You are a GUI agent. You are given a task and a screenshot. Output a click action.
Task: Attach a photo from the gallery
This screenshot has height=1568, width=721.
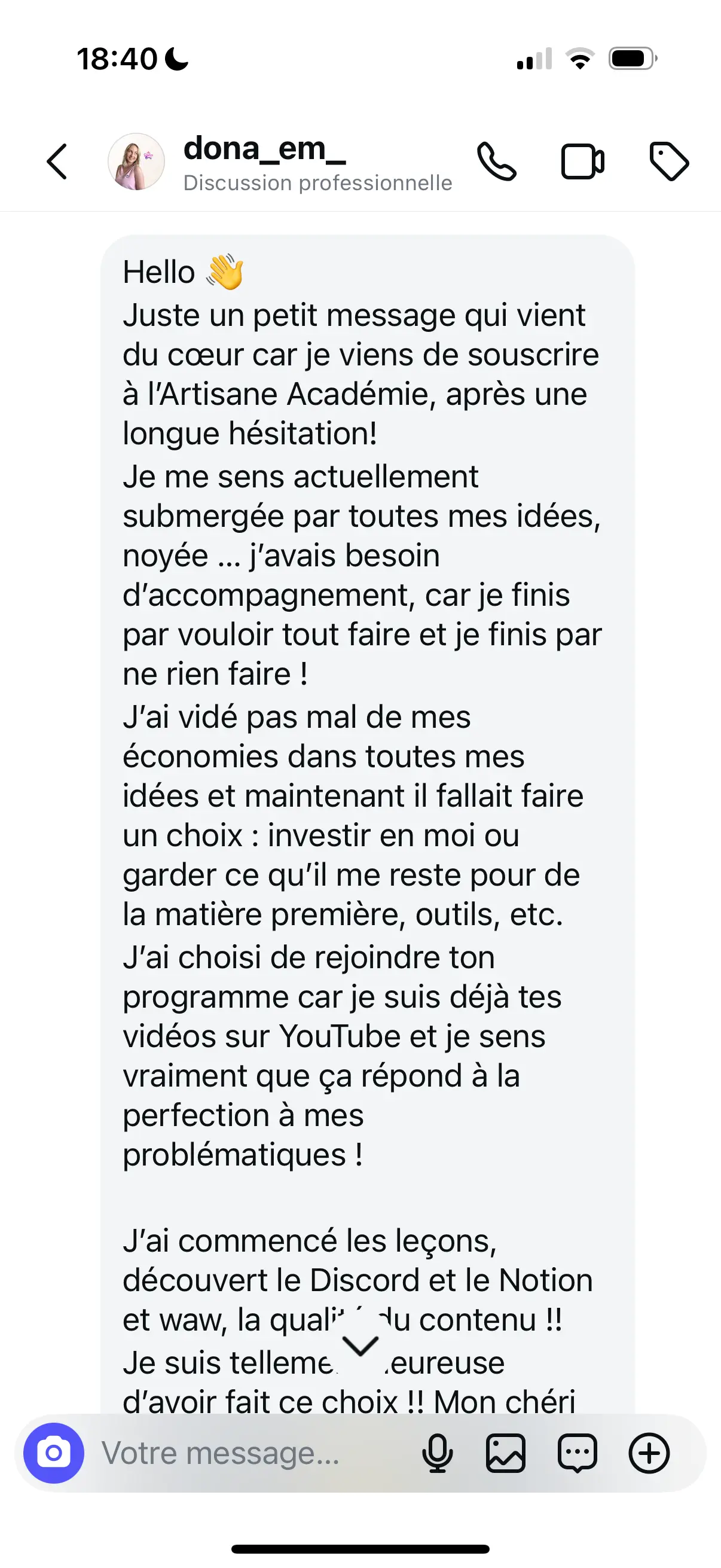[506, 1453]
